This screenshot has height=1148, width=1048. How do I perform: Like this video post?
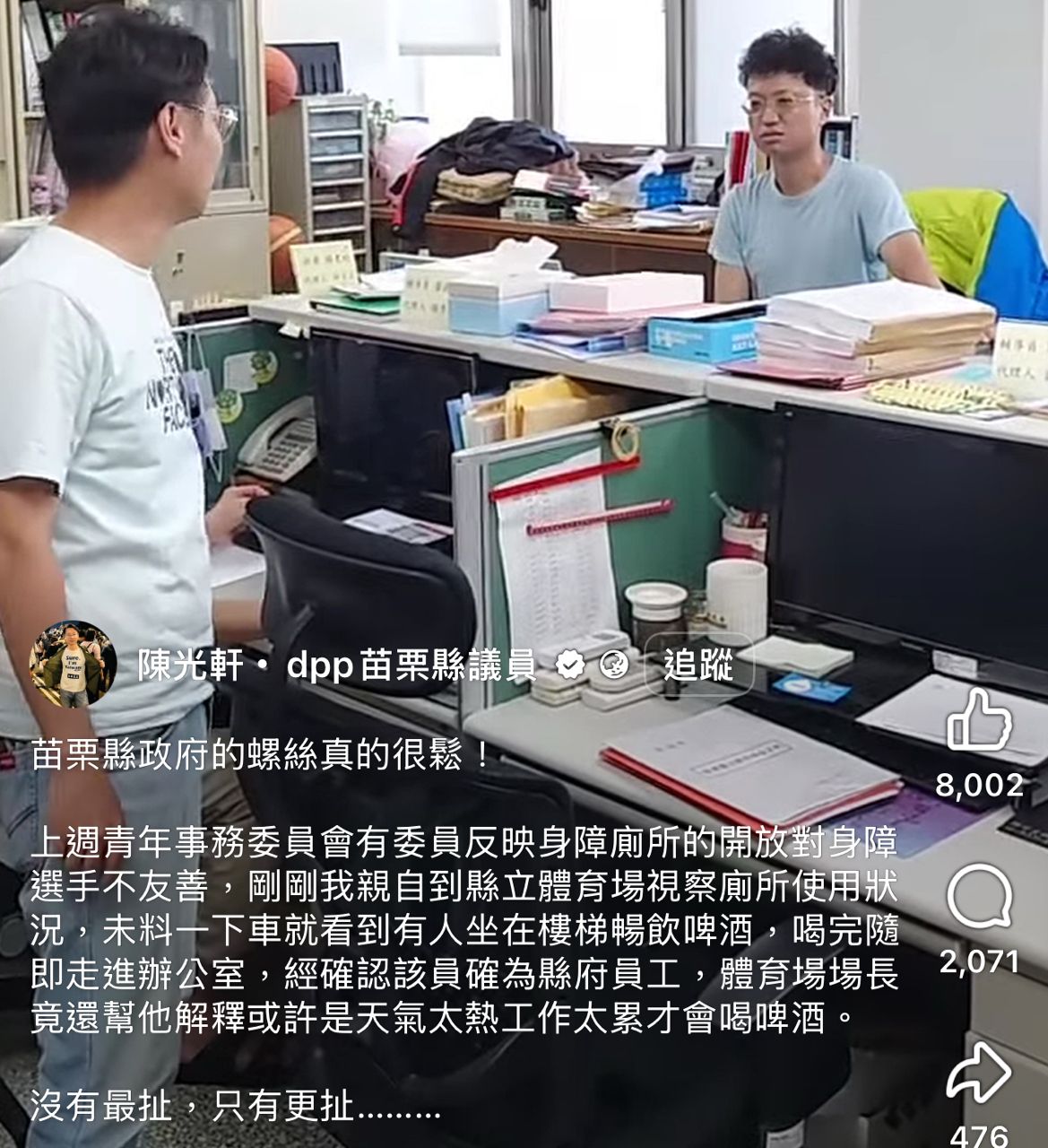click(979, 718)
